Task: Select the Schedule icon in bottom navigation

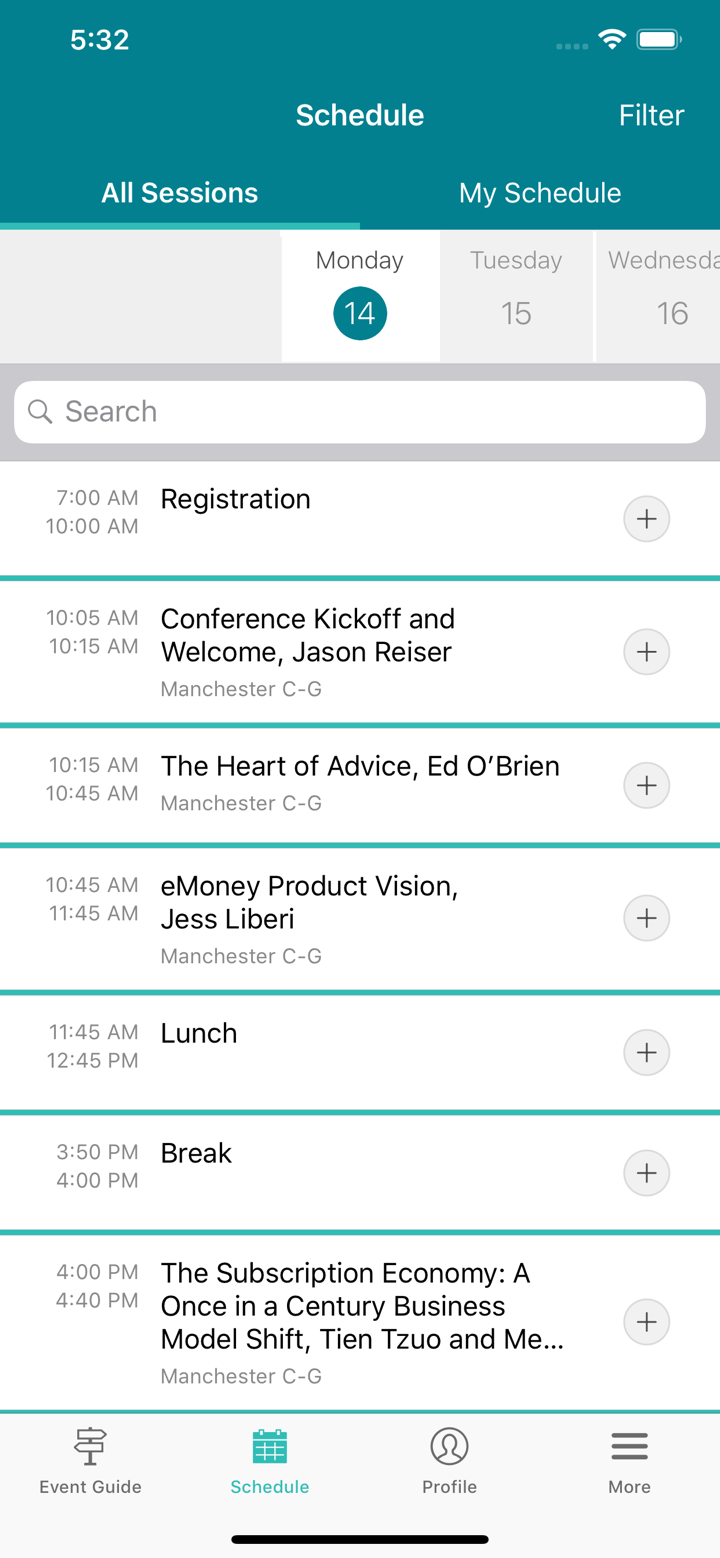Action: pos(269,1460)
